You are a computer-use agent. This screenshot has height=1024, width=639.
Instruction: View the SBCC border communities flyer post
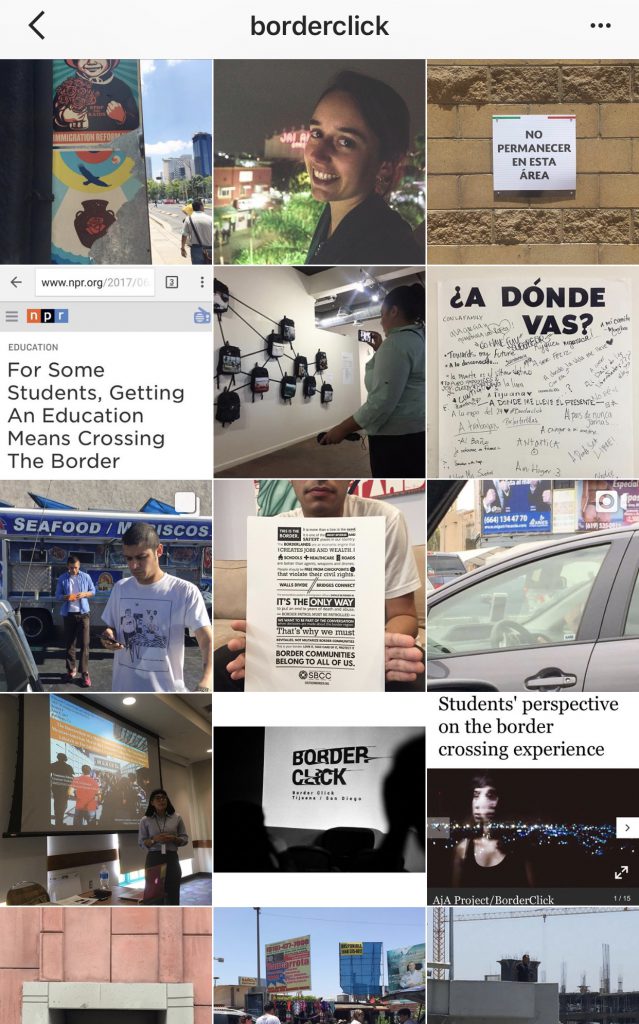coord(319,585)
